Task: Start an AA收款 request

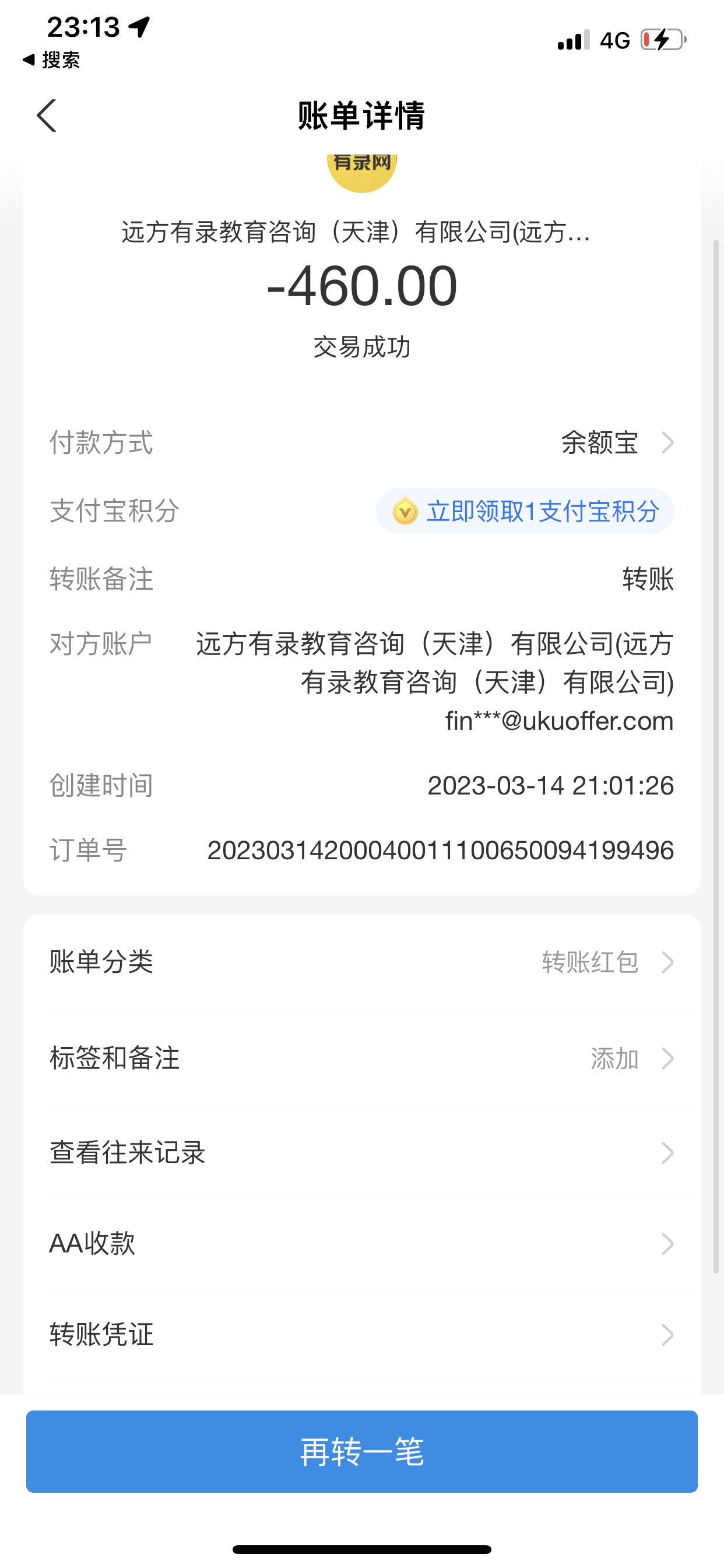Action: pos(361,1244)
